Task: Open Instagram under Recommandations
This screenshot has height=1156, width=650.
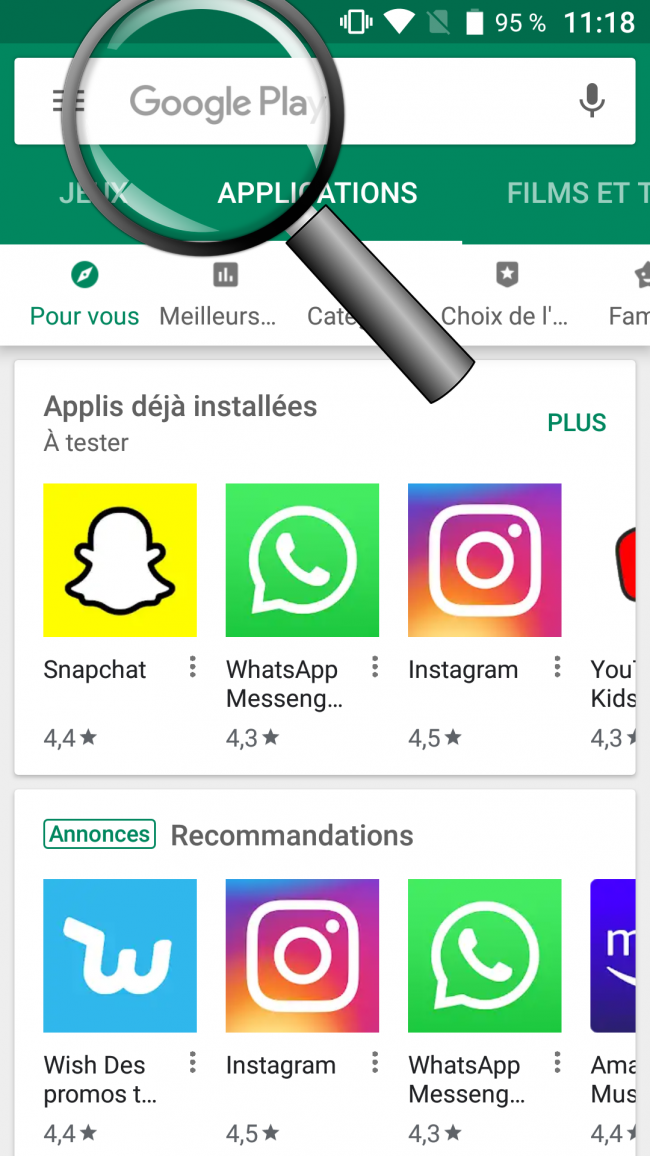Action: tap(302, 955)
